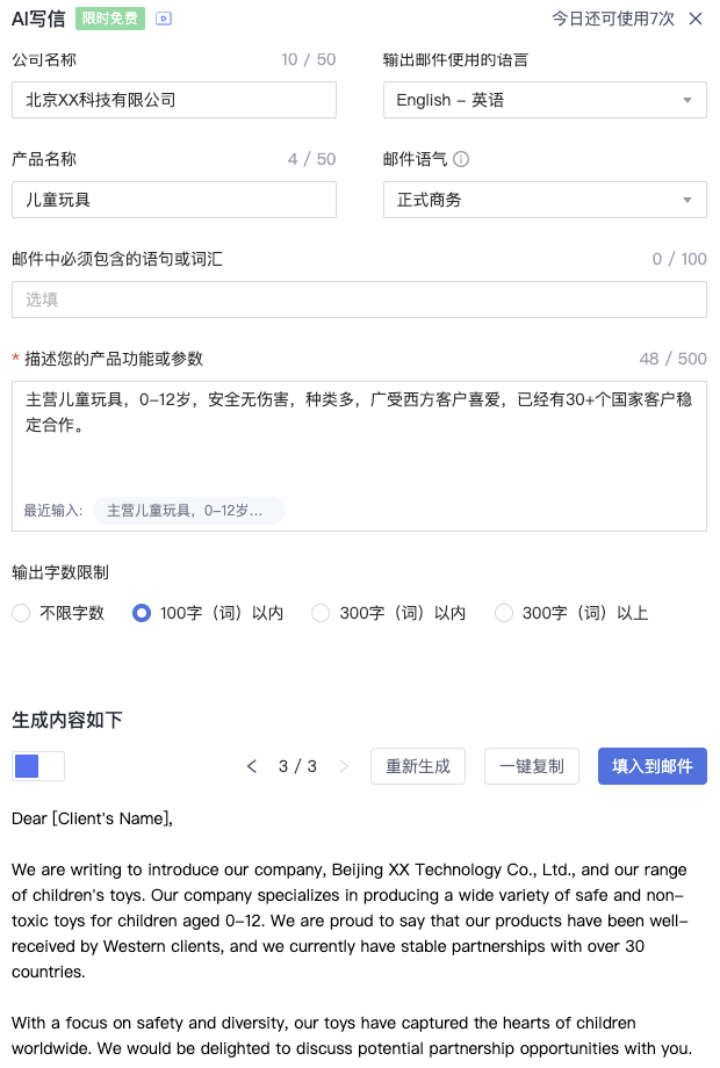The height and width of the screenshot is (1068, 720).
Task: Expand the 输出邮件使用的语言 dropdown
Action: pos(544,100)
